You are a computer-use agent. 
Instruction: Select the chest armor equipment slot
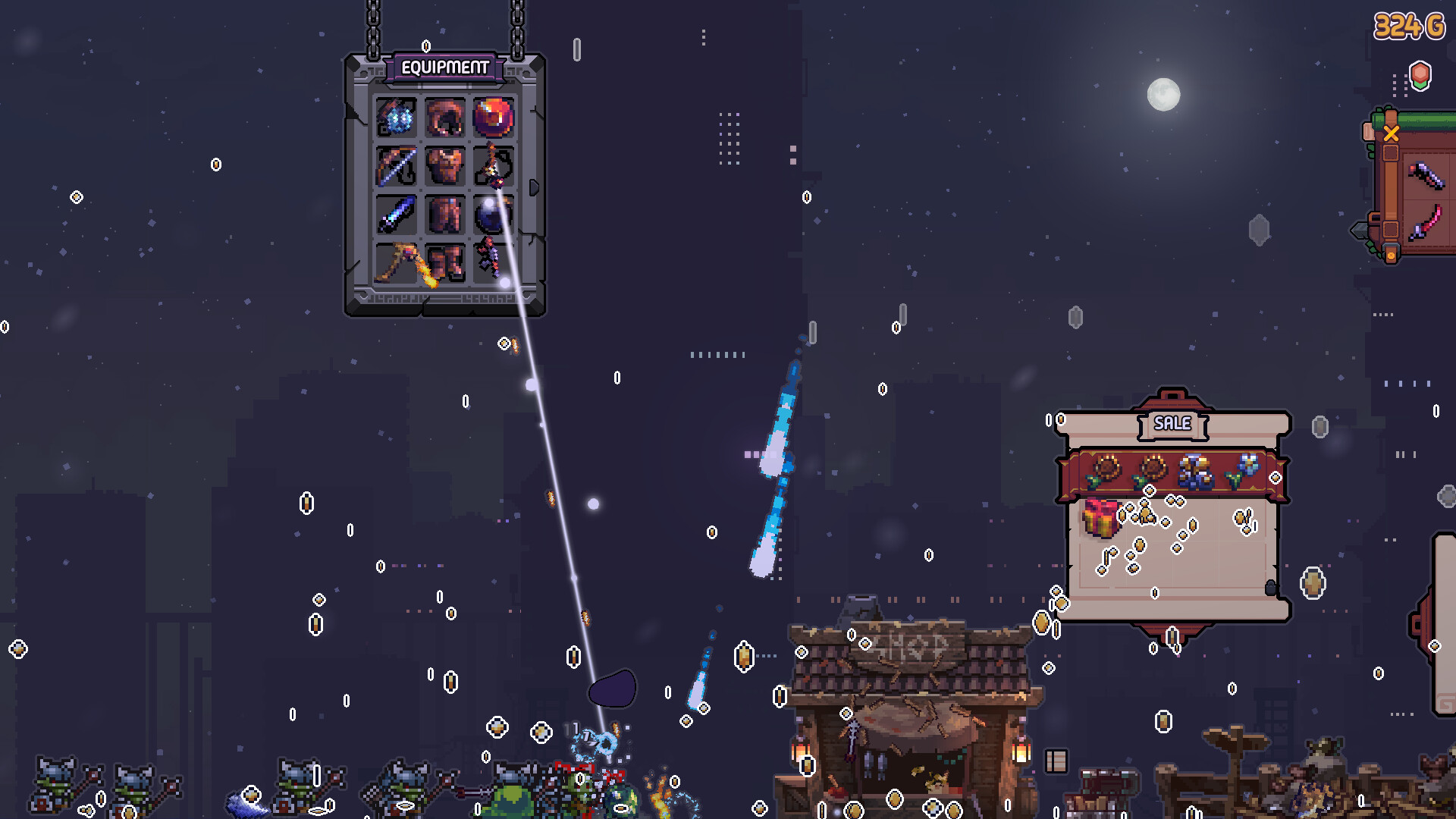point(445,166)
